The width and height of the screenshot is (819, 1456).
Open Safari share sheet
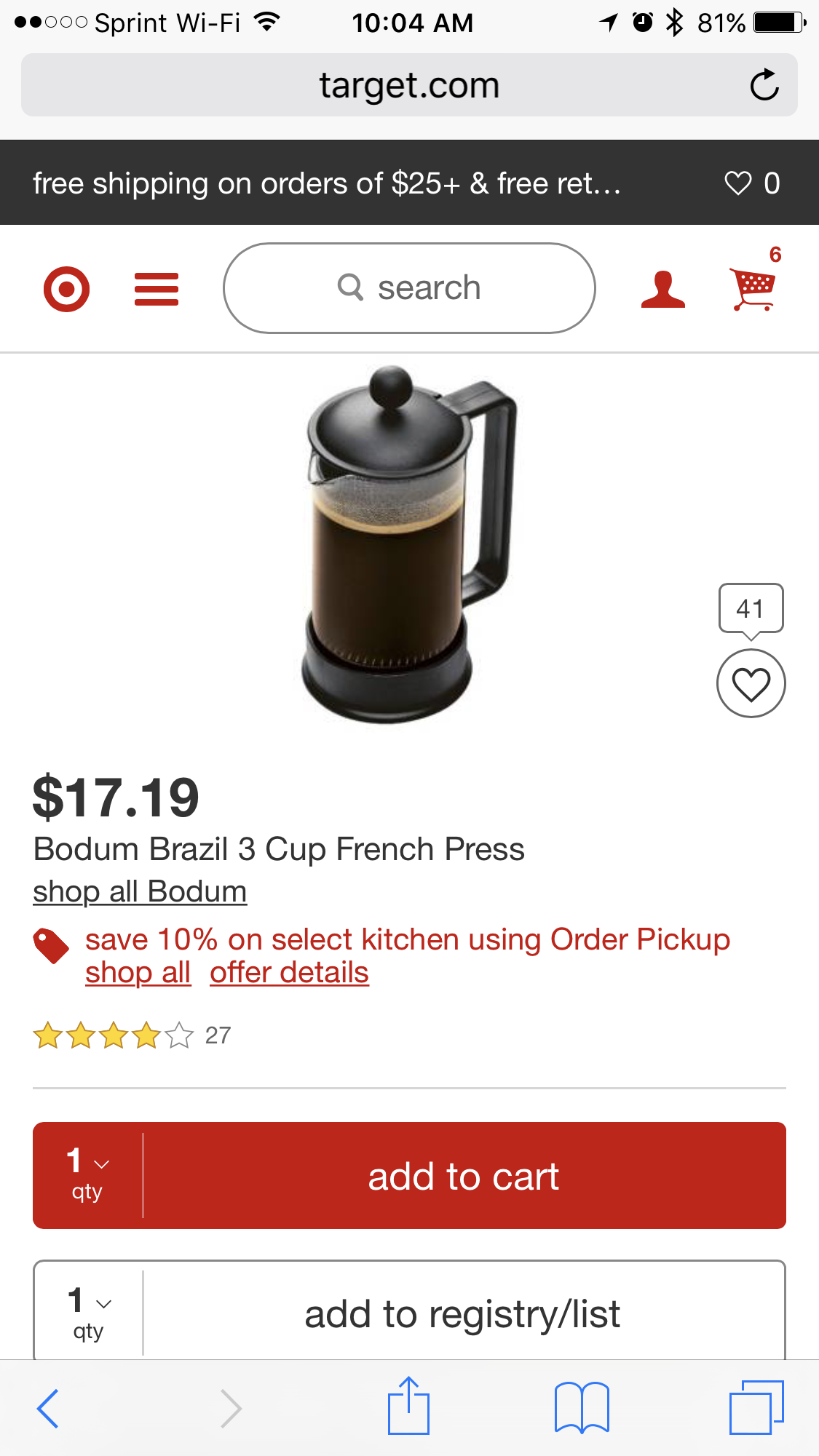(x=408, y=1407)
